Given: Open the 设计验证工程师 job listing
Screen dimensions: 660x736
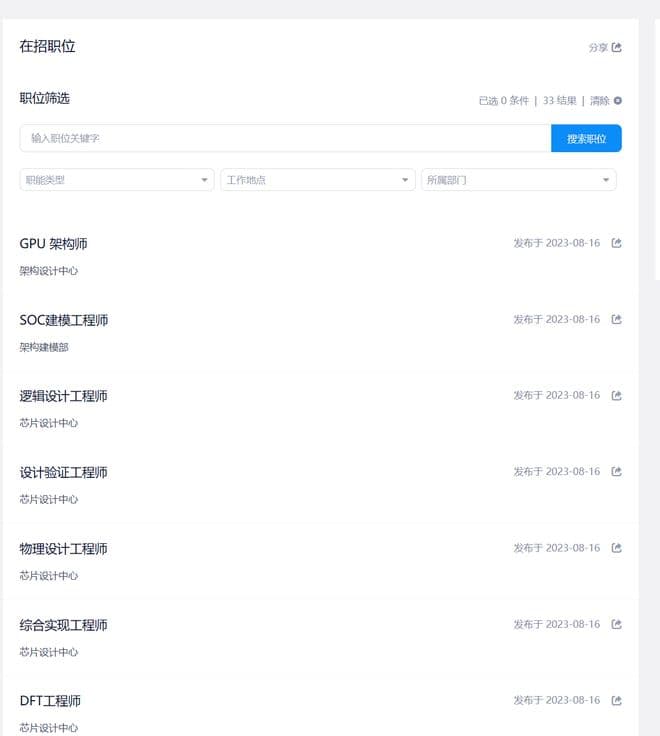Looking at the screenshot, I should tap(63, 472).
